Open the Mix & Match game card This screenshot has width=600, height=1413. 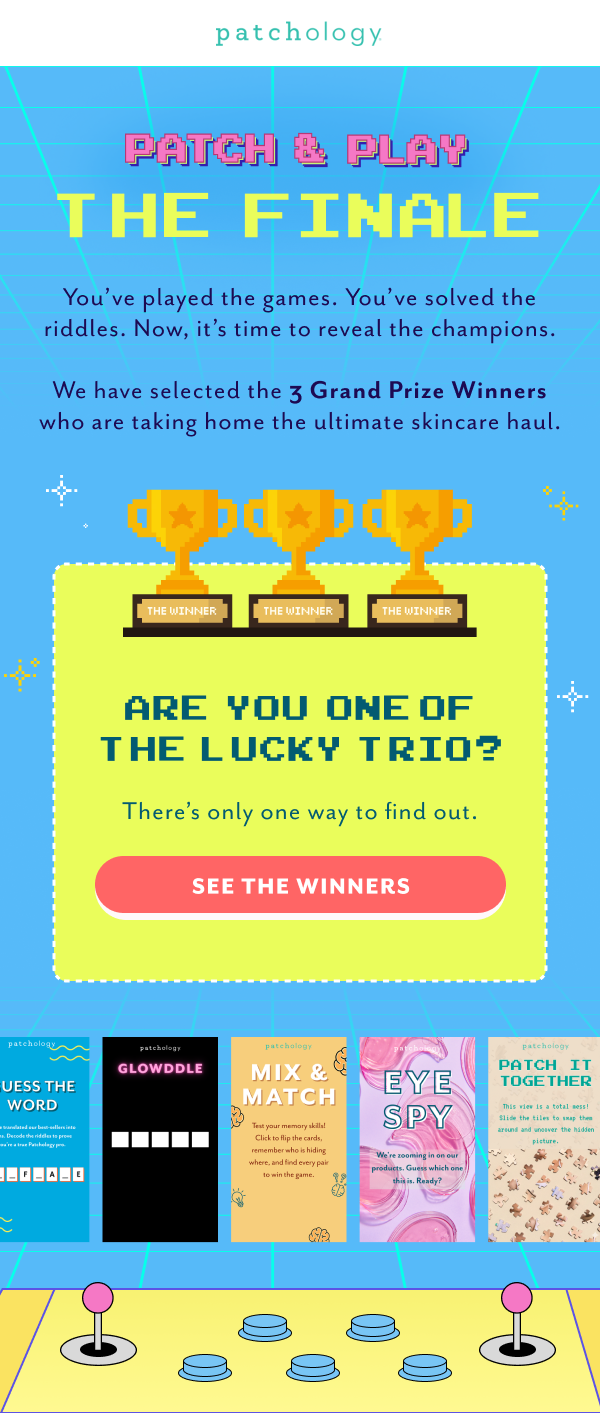[289, 1139]
